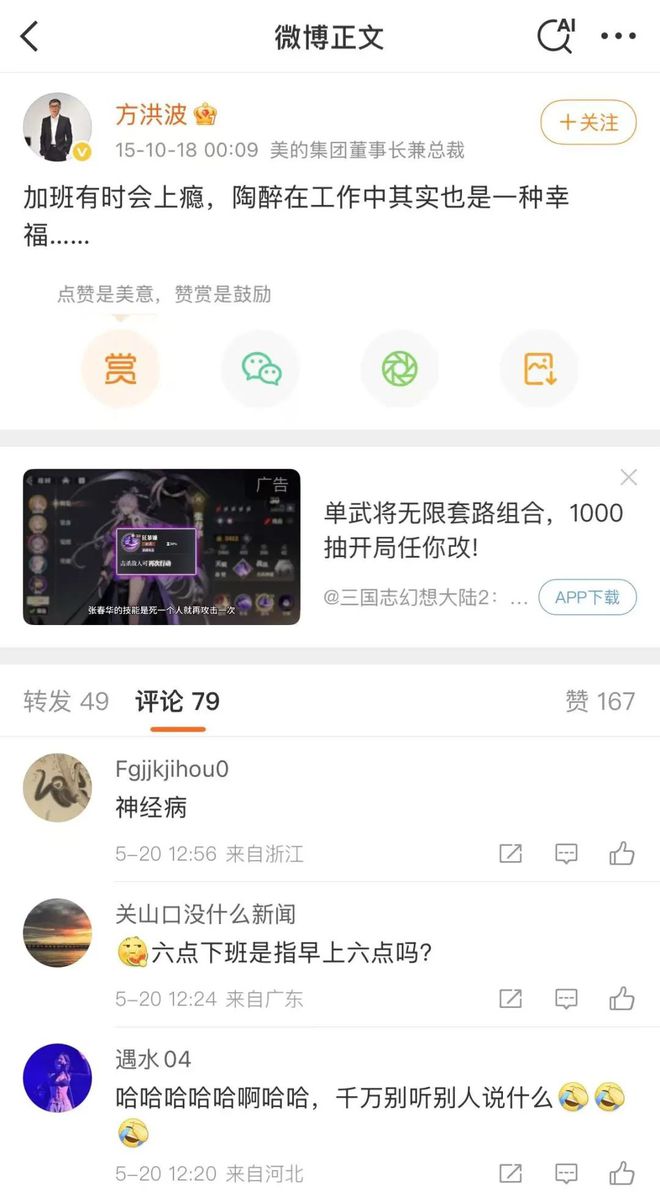Share post to WeChat Moments icon
This screenshot has height=1192, width=660.
pos(400,369)
